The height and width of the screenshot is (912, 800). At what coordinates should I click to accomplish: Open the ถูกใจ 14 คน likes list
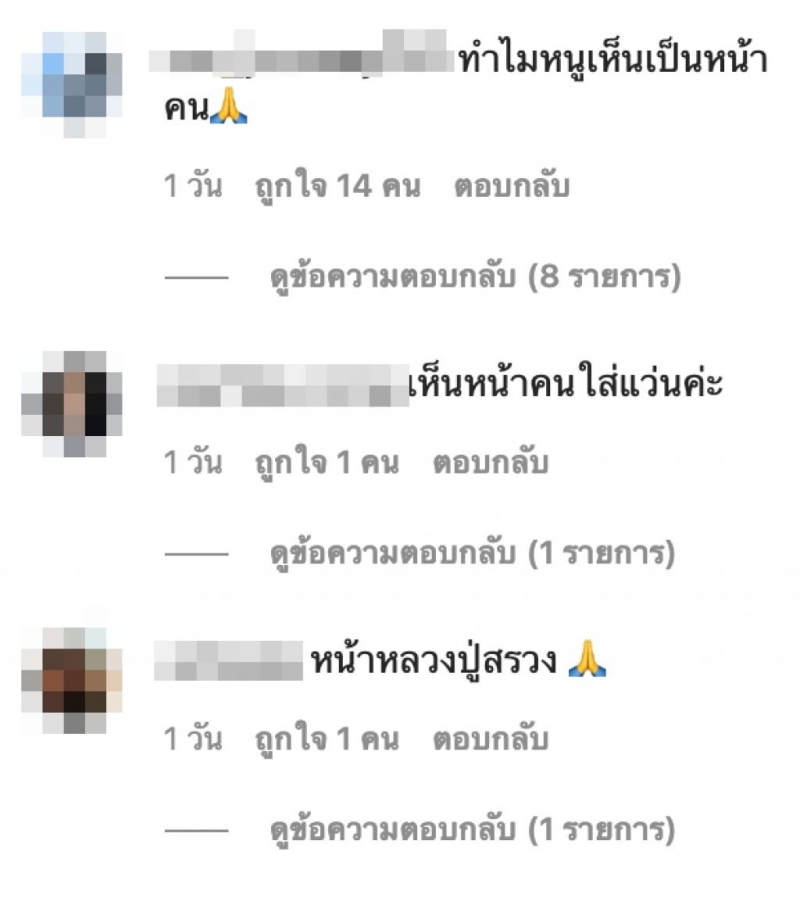(x=337, y=186)
